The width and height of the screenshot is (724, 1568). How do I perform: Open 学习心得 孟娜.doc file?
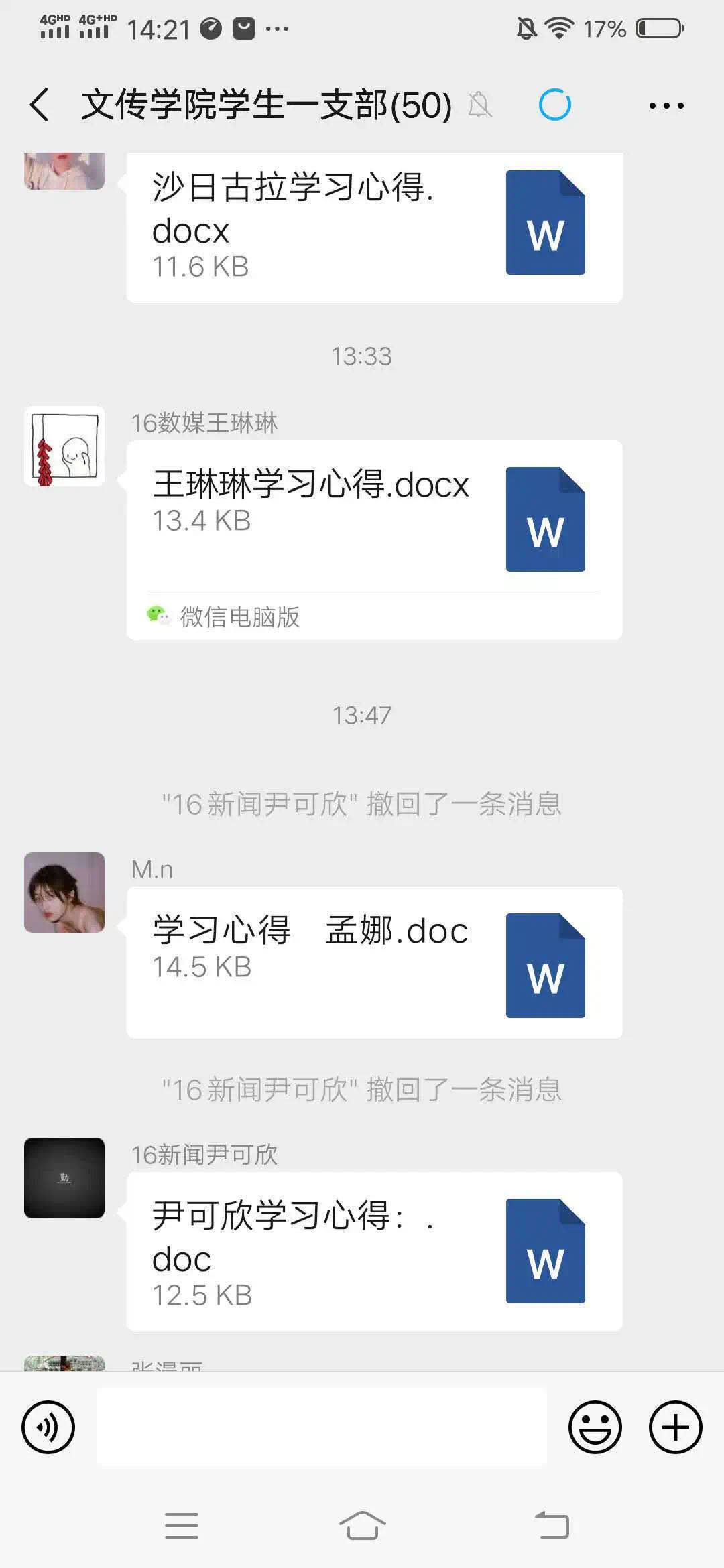374,964
